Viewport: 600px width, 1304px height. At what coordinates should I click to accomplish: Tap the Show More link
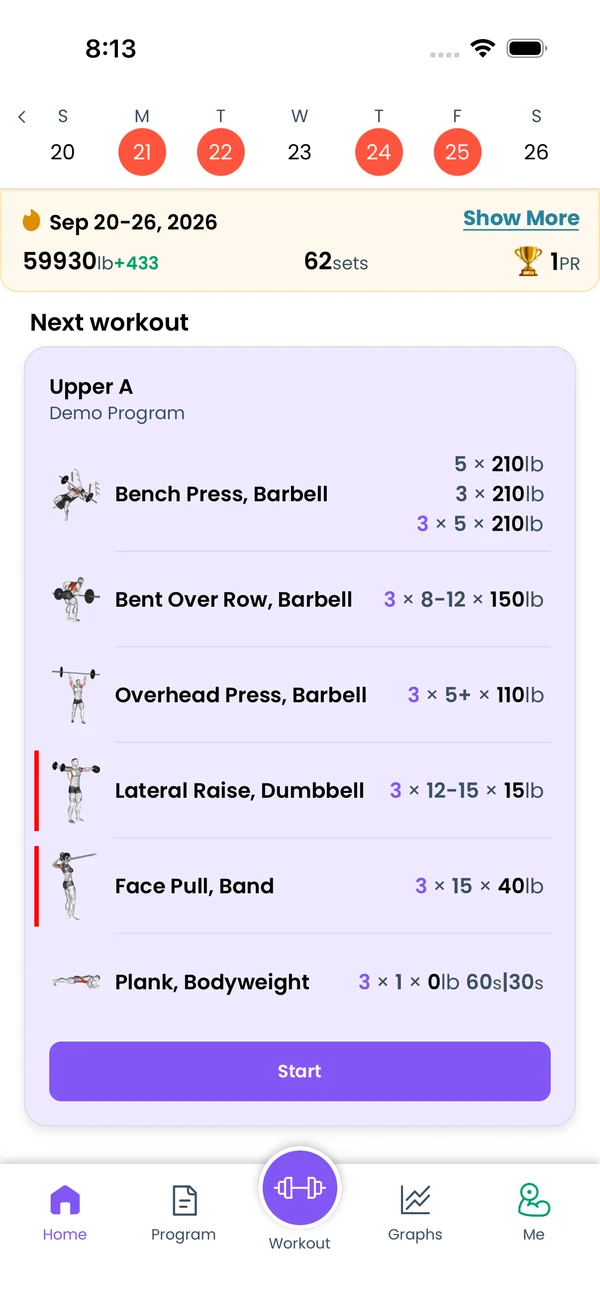(521, 218)
